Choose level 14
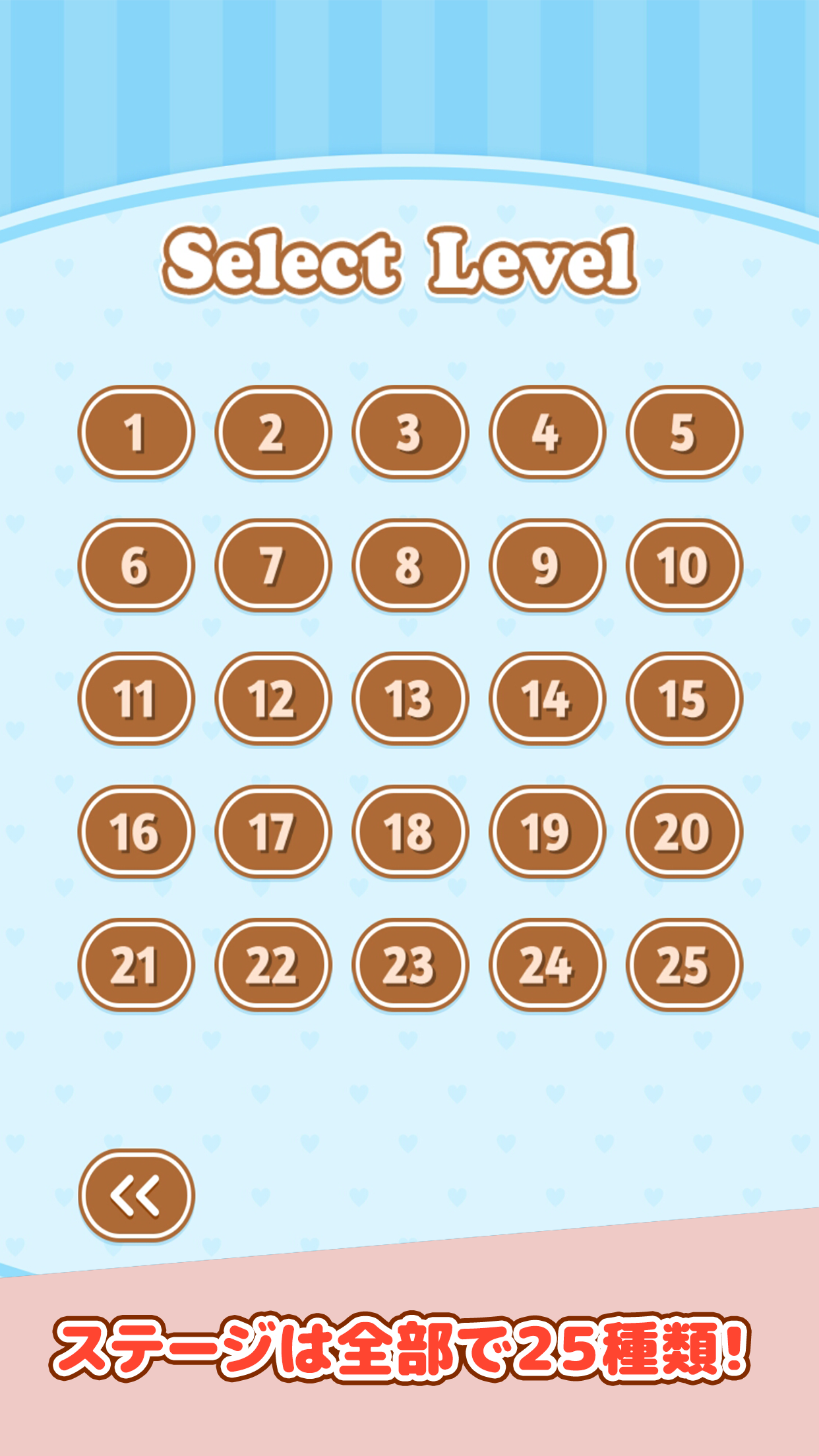Screen dimensions: 819x1456 (547, 699)
